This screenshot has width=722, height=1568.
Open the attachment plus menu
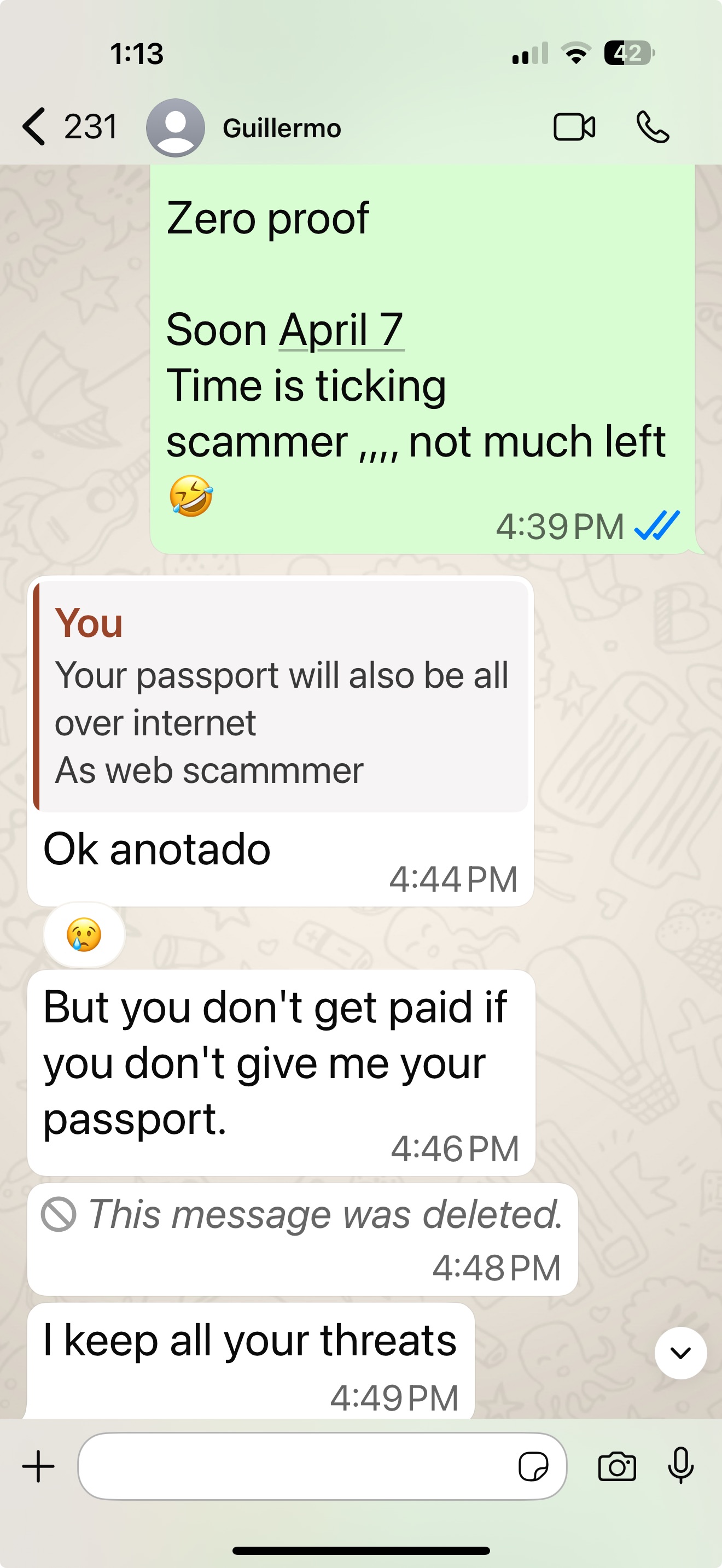38,1466
